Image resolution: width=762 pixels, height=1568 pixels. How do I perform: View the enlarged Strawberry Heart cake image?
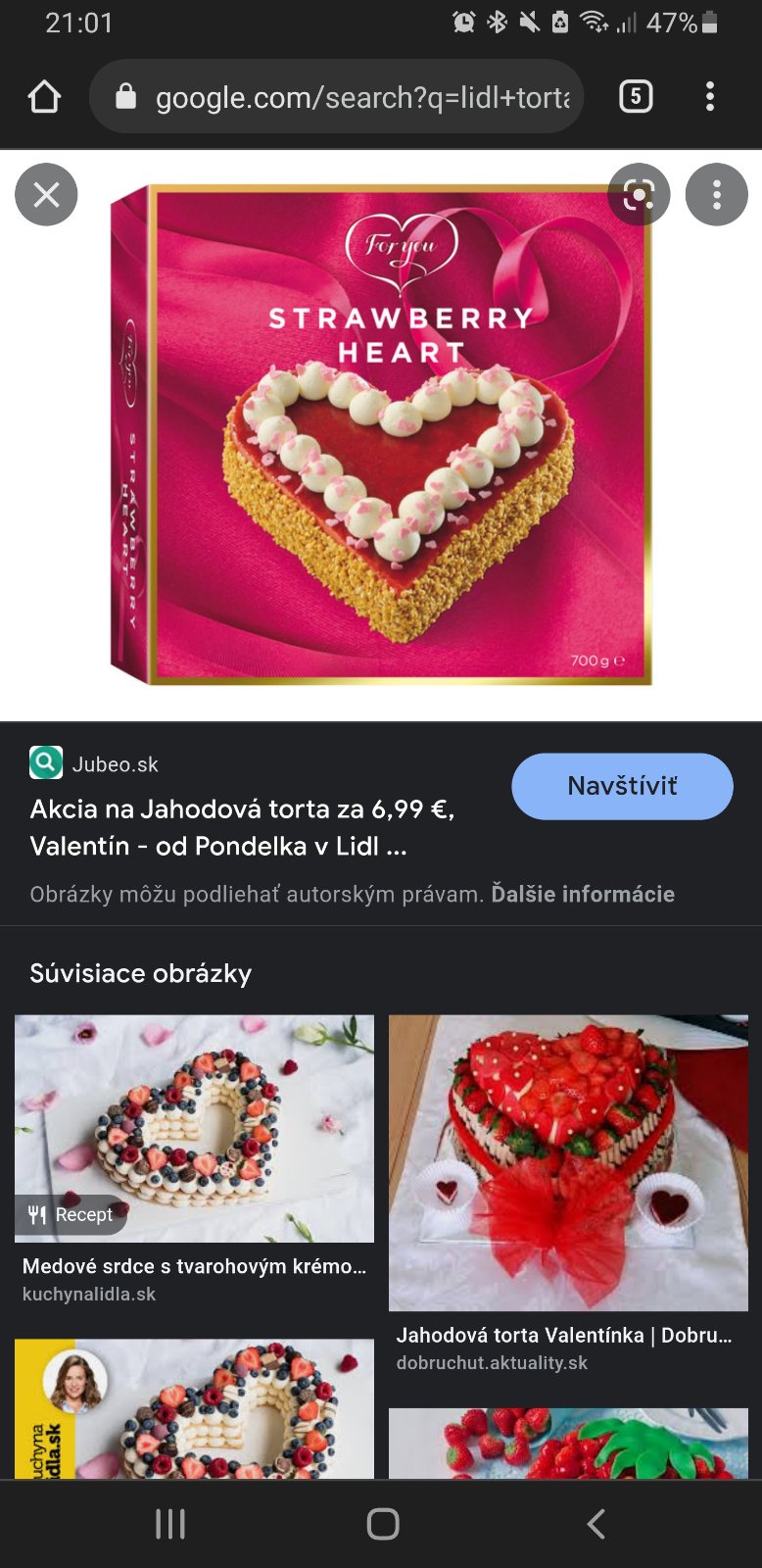382,436
